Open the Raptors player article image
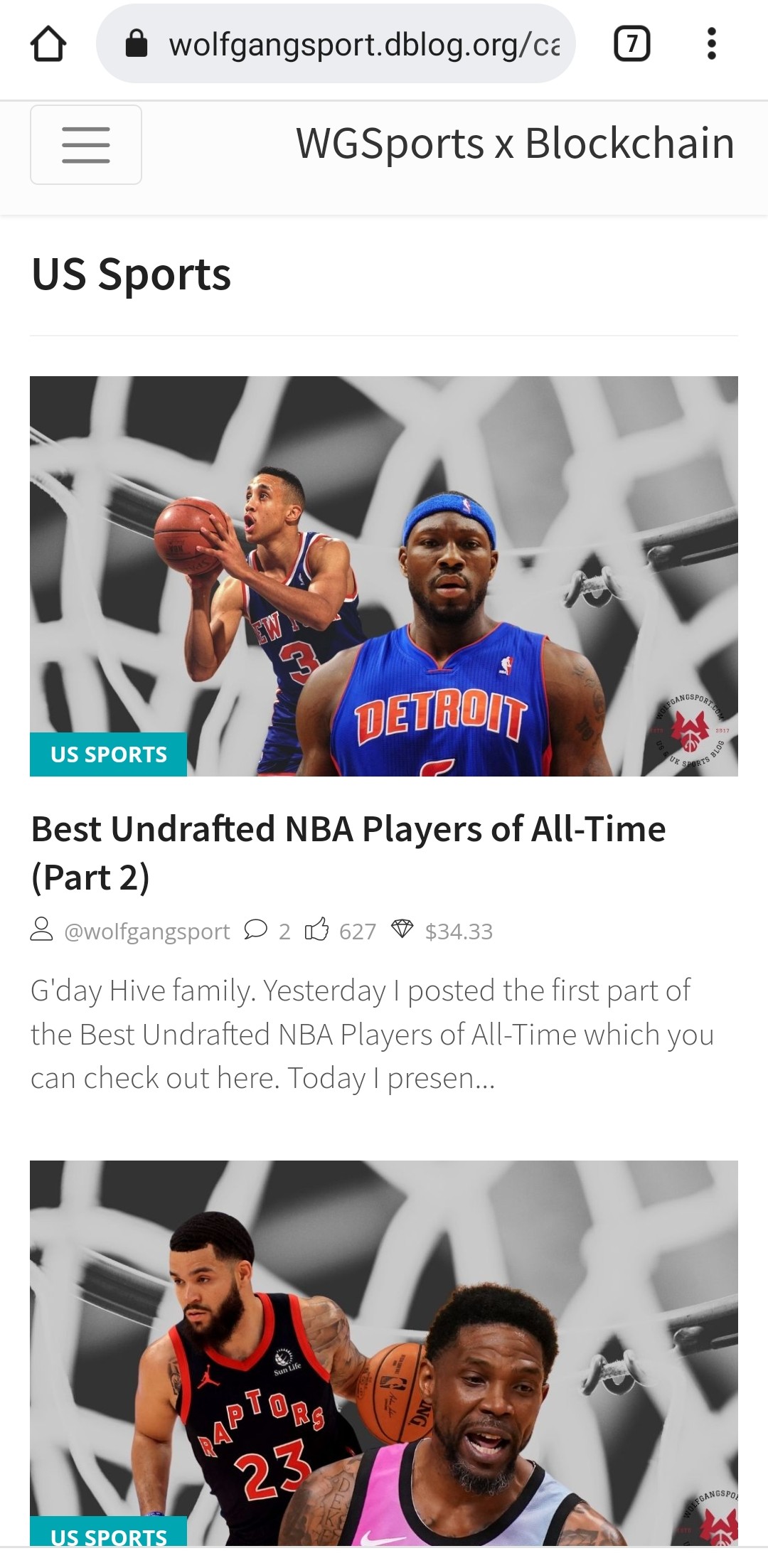The image size is (768, 1568). click(384, 1353)
